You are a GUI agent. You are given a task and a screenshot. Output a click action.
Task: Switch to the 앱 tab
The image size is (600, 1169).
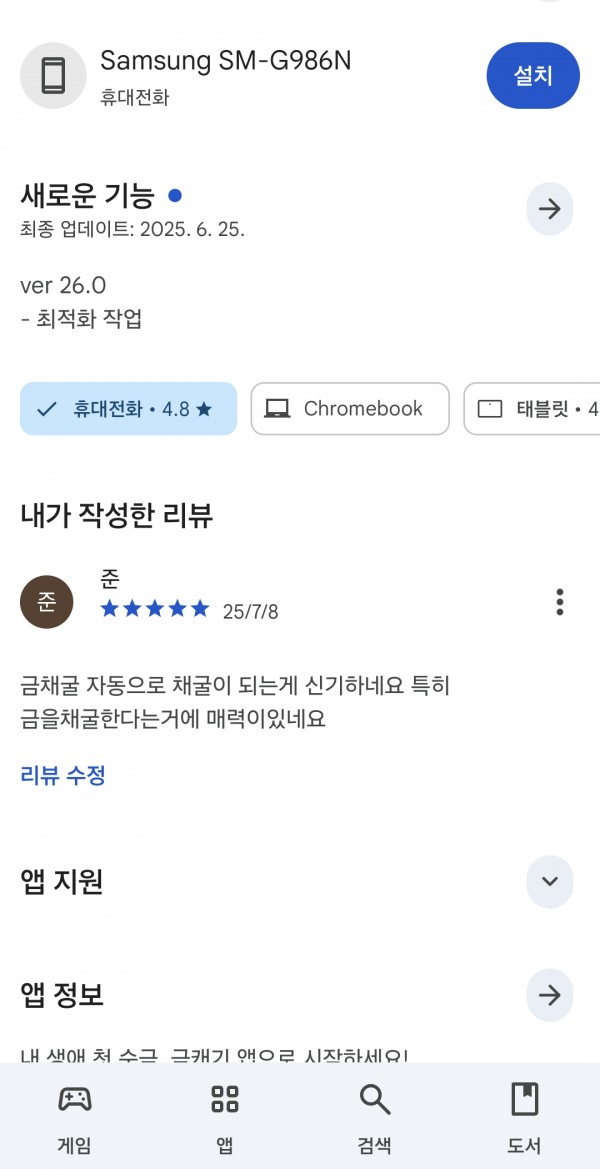224,1117
